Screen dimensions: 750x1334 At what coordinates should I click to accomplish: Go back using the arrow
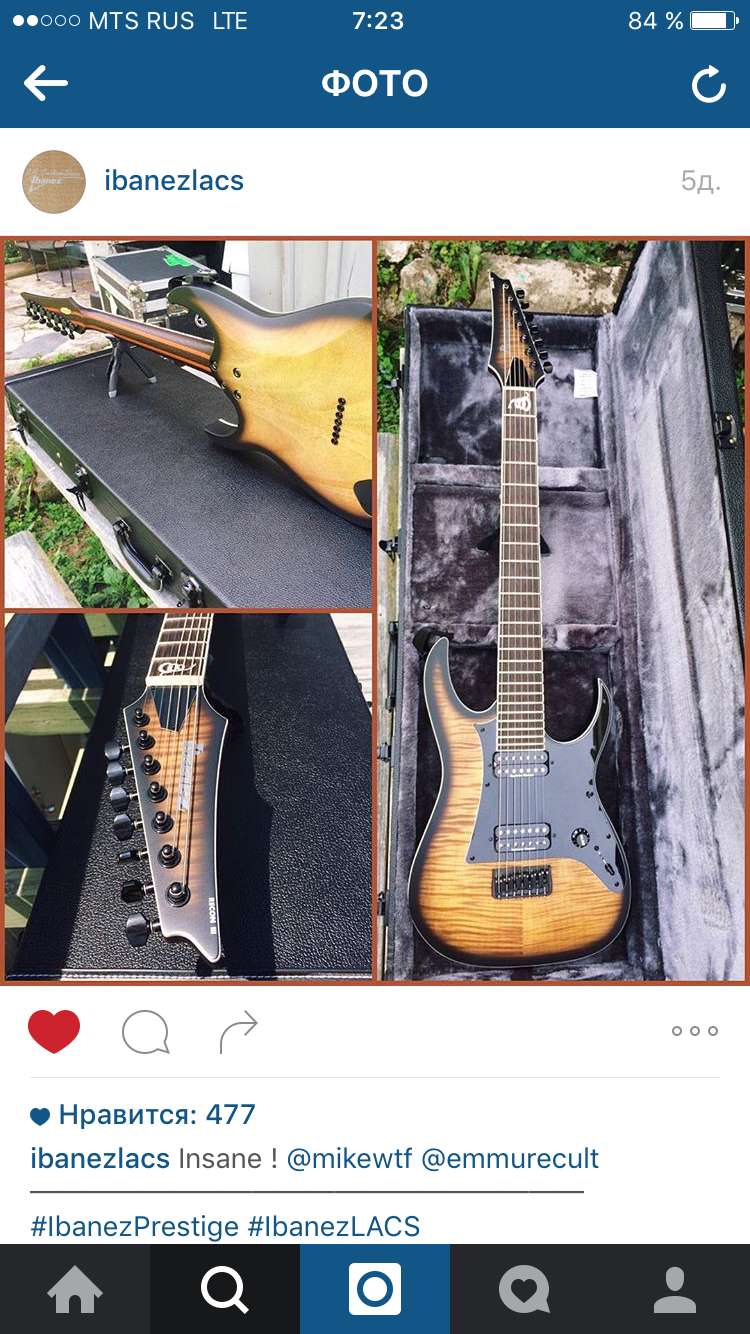tap(46, 84)
